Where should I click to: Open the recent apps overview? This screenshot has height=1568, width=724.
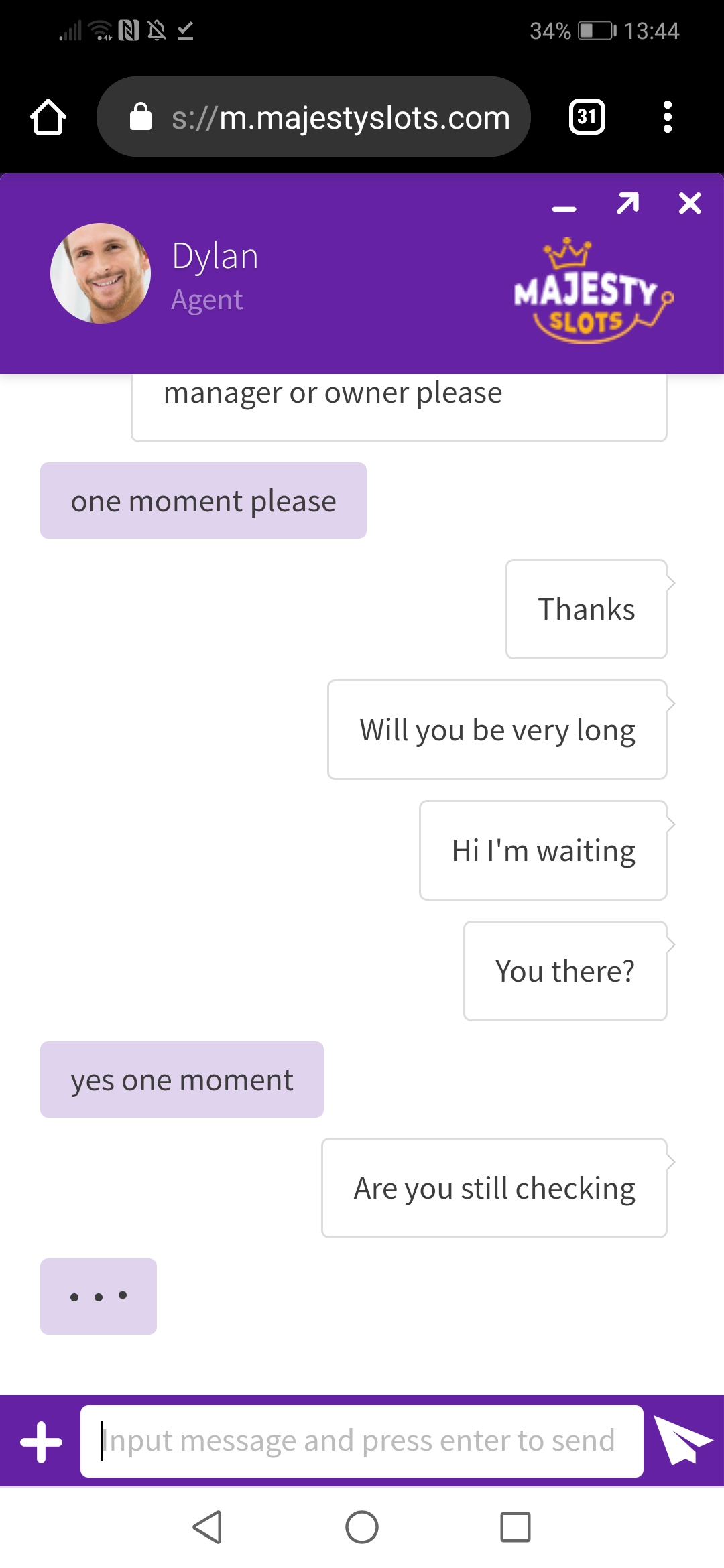click(x=516, y=1527)
